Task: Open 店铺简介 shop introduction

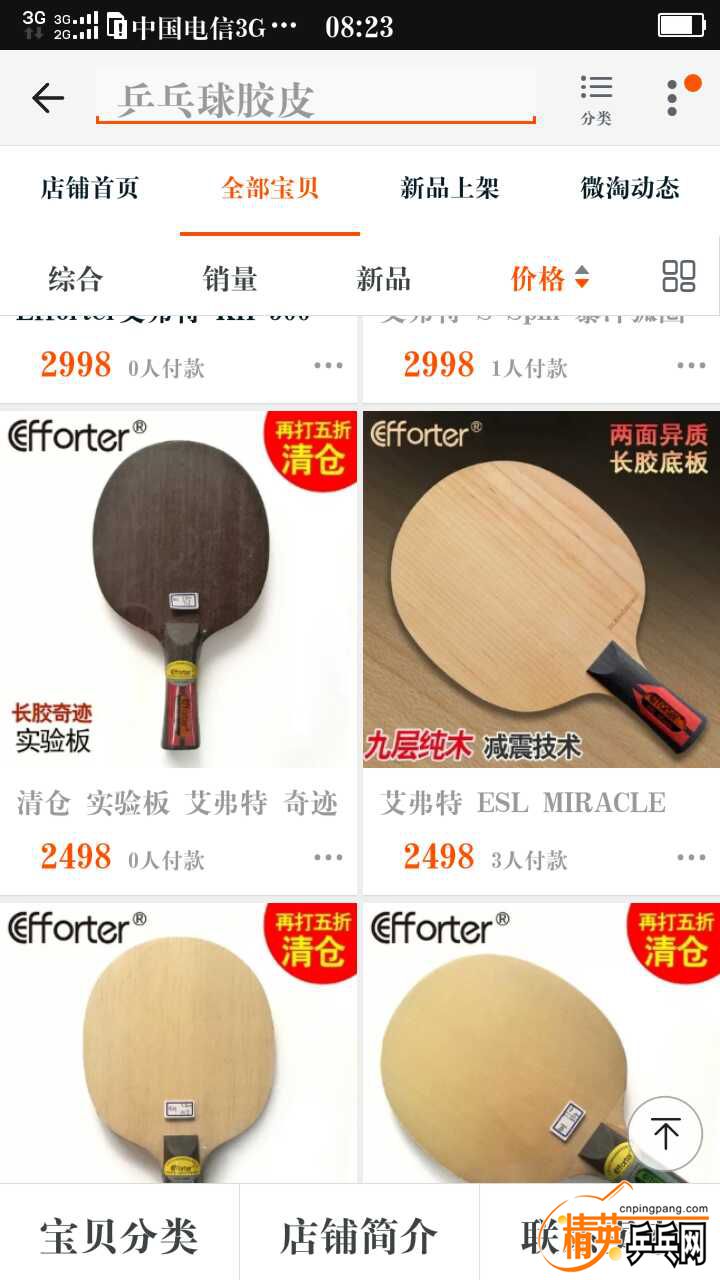Action: 359,1237
